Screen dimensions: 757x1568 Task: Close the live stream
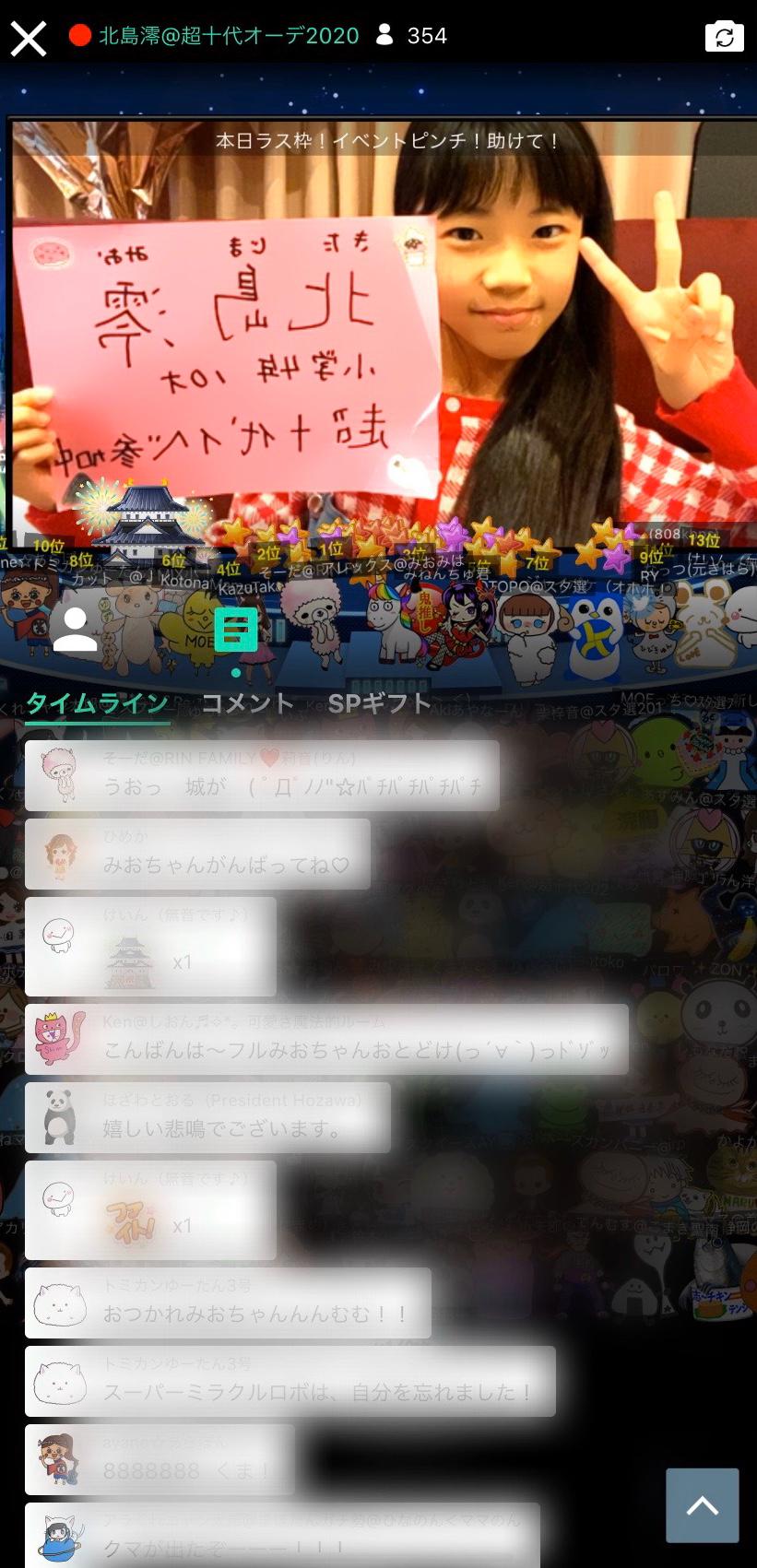[29, 38]
